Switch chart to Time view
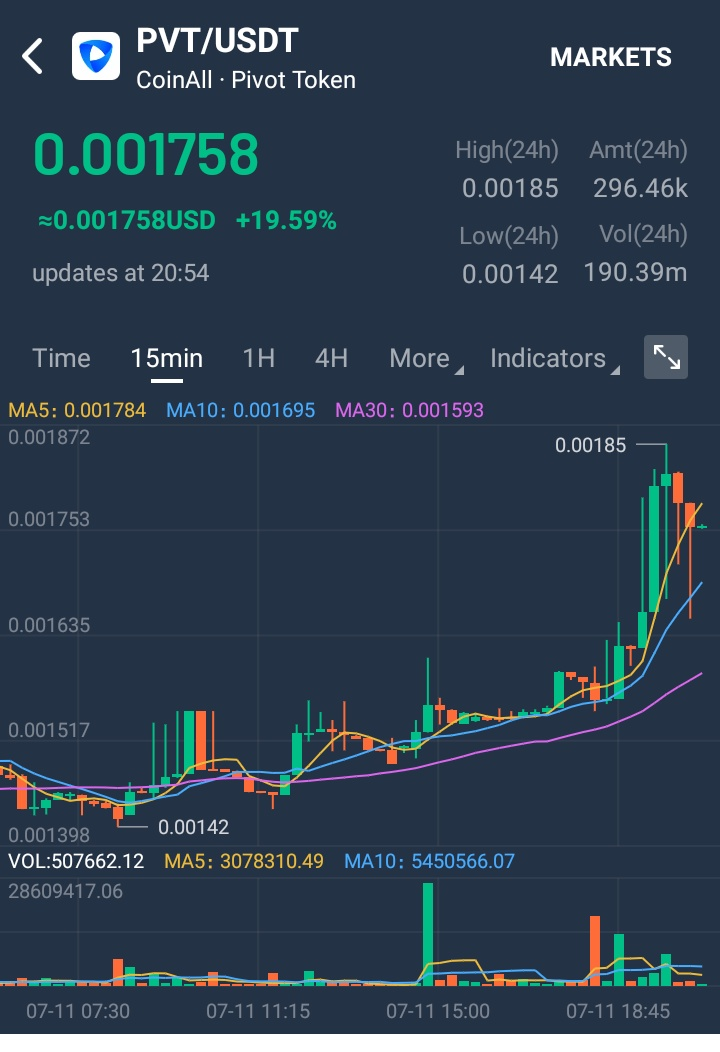The width and height of the screenshot is (720, 1052). coord(61,358)
